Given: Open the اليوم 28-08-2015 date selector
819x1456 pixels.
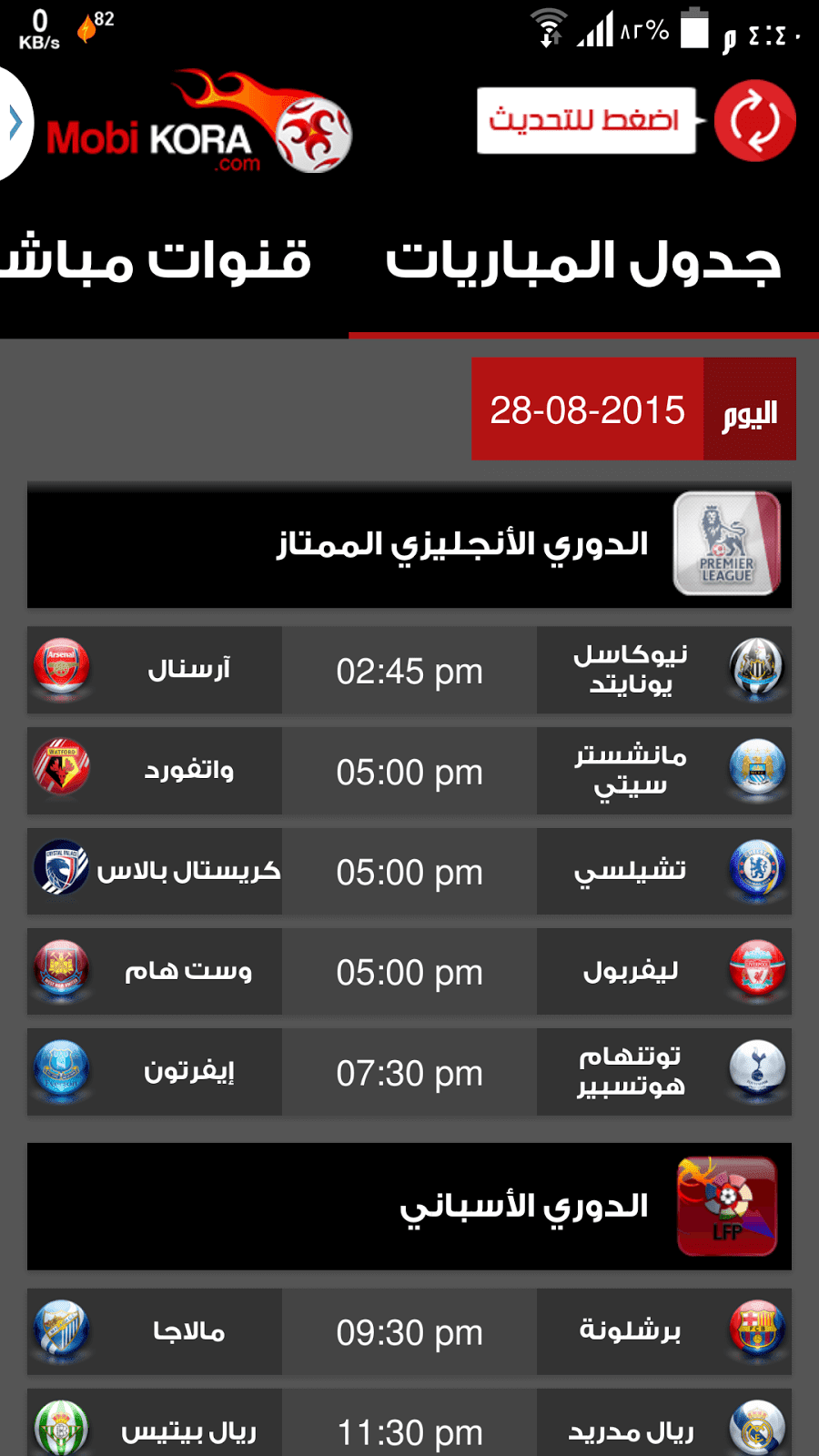Looking at the screenshot, I should [x=633, y=409].
